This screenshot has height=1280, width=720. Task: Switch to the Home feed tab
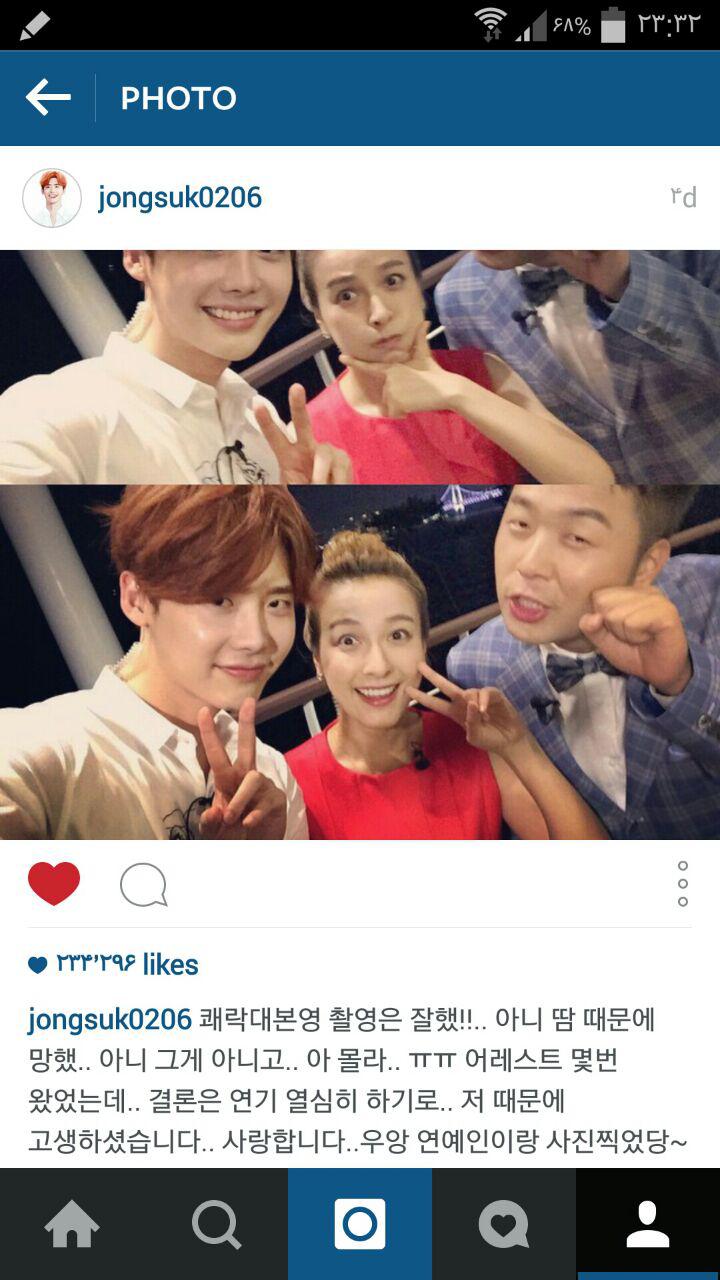[x=72, y=1224]
